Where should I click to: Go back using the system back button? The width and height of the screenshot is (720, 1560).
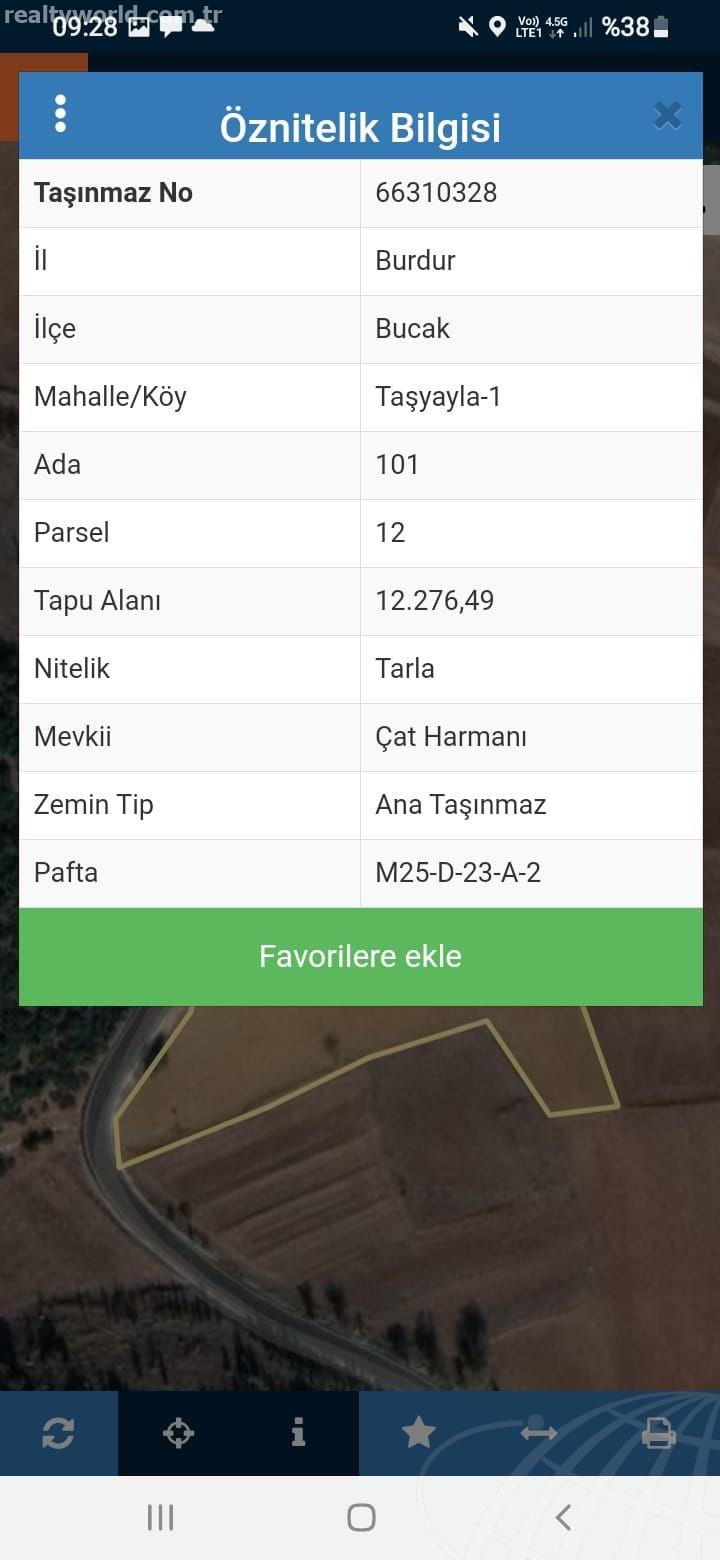tap(563, 1517)
